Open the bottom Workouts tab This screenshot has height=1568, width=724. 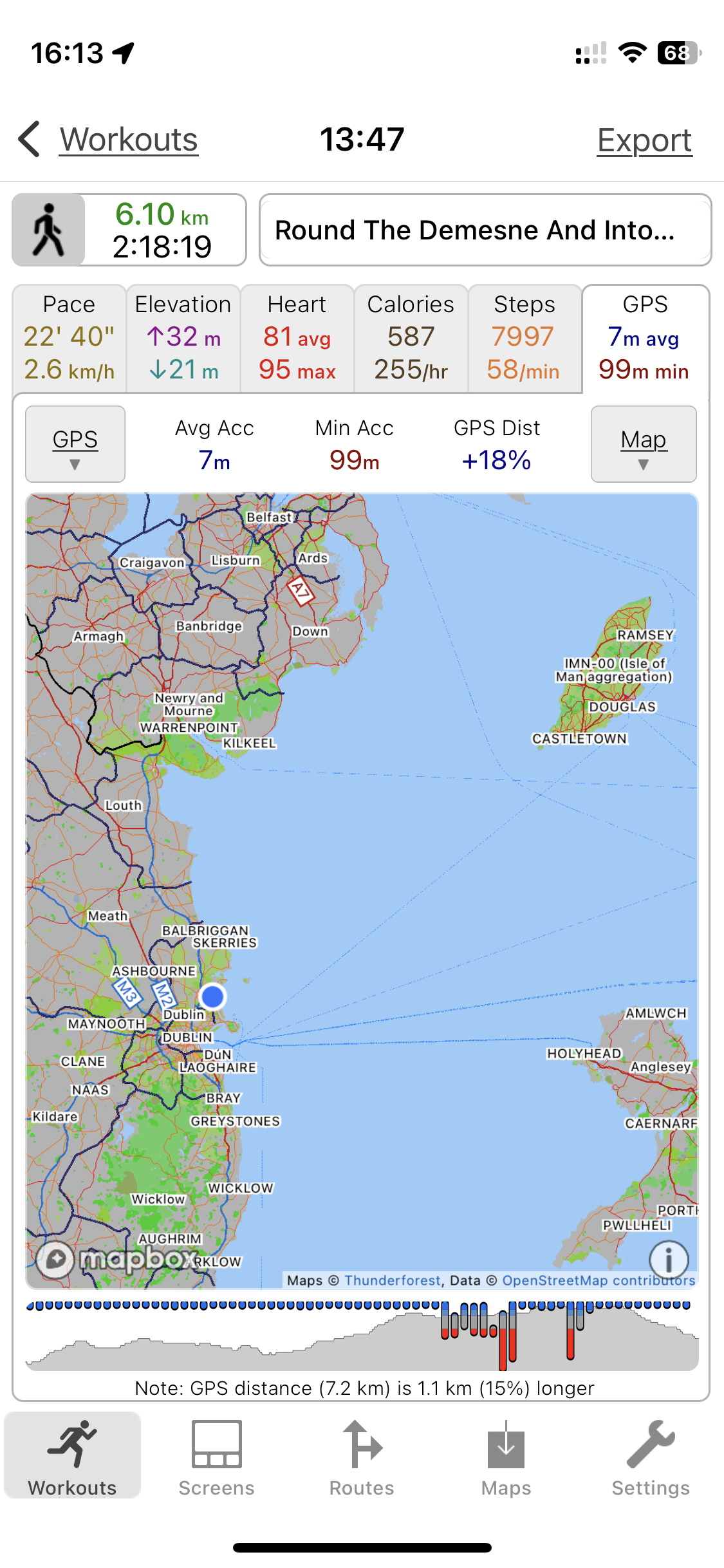tap(72, 1459)
